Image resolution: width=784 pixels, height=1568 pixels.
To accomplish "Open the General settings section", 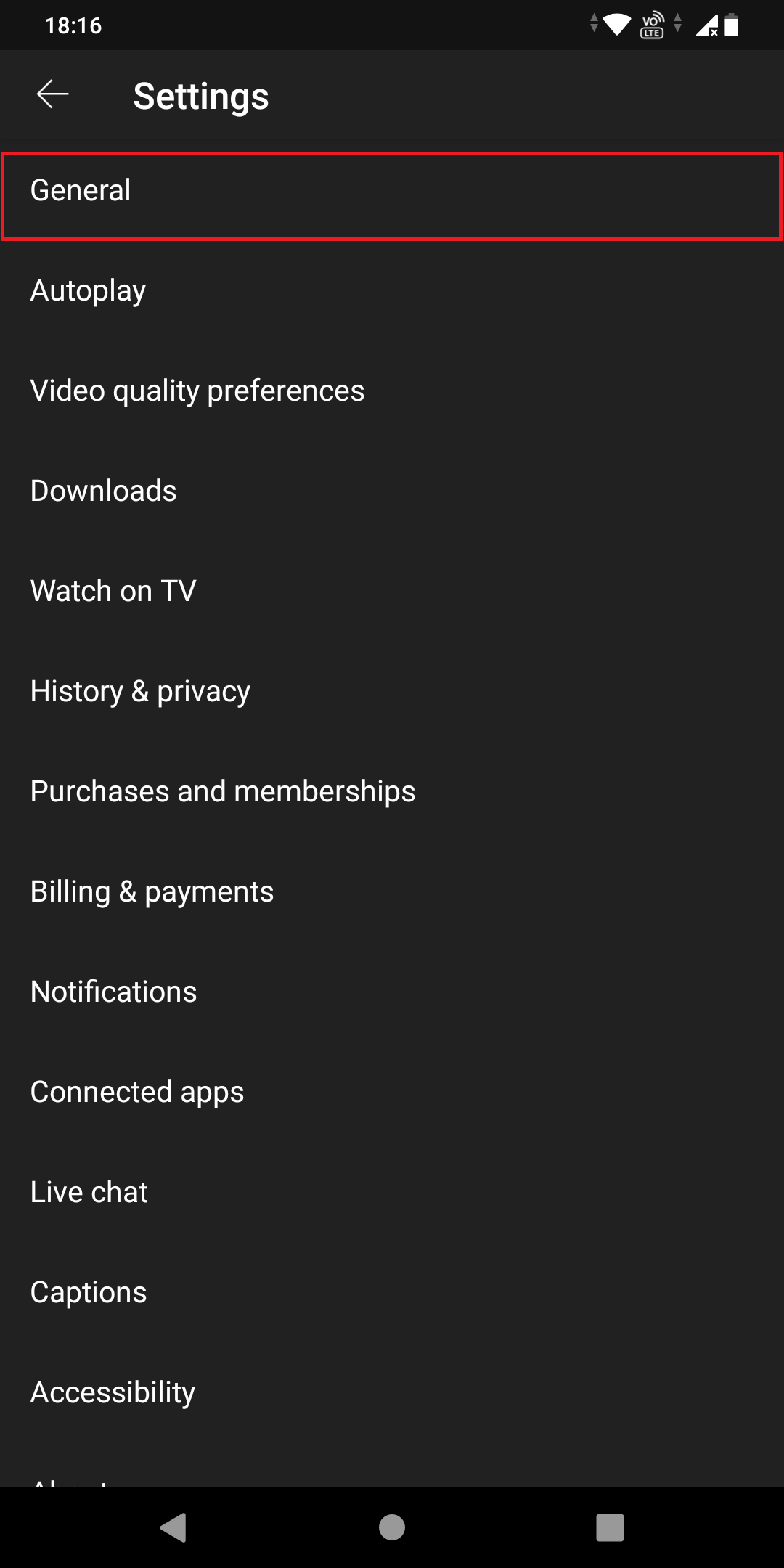I will click(x=80, y=189).
